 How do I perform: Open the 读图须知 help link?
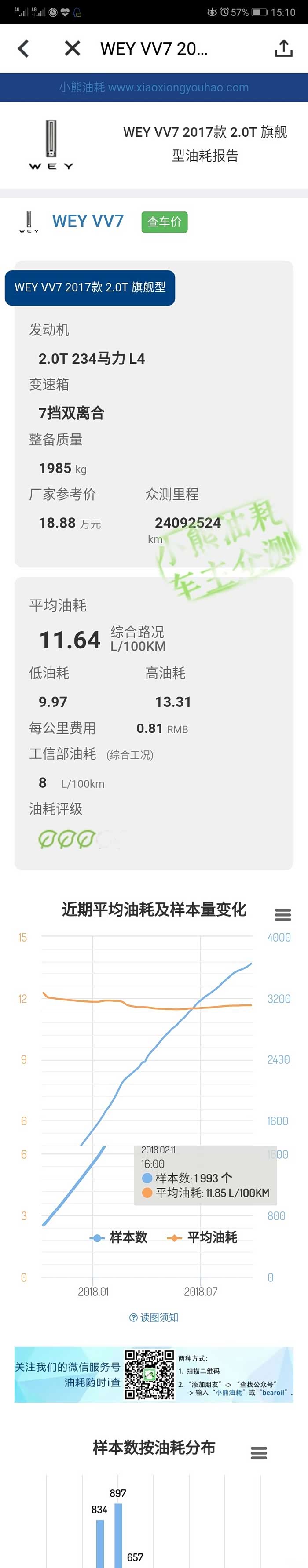pyautogui.click(x=154, y=1317)
